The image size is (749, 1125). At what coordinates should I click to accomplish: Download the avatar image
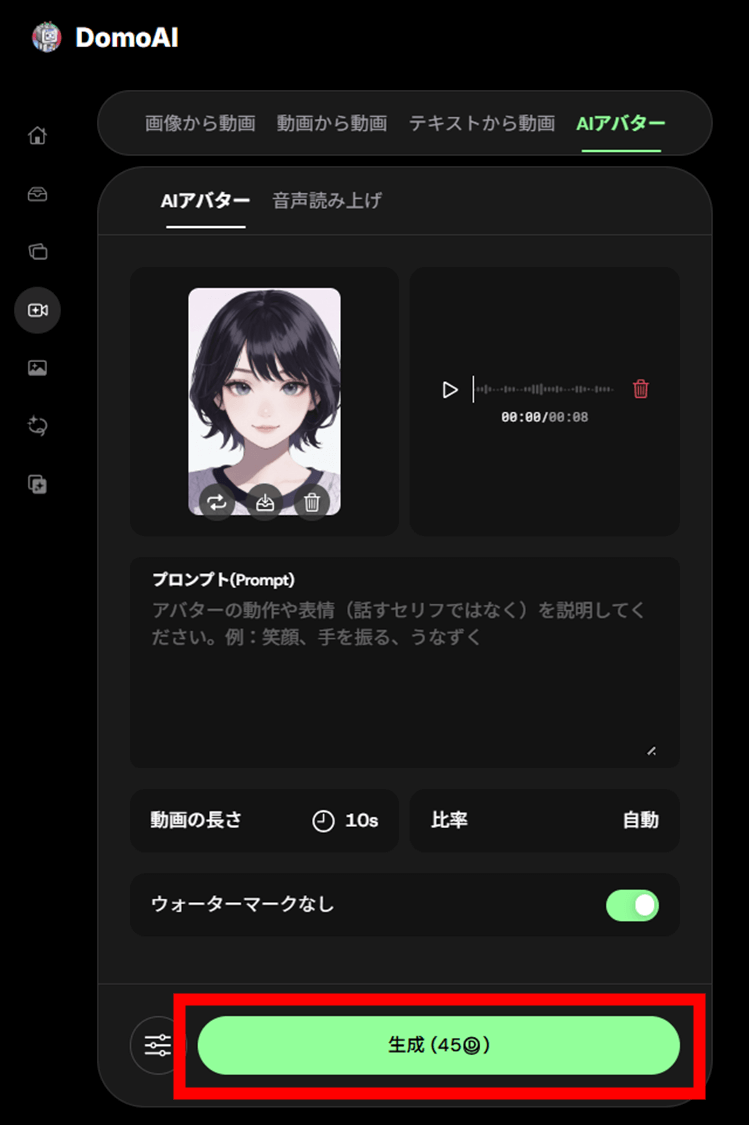[x=265, y=502]
